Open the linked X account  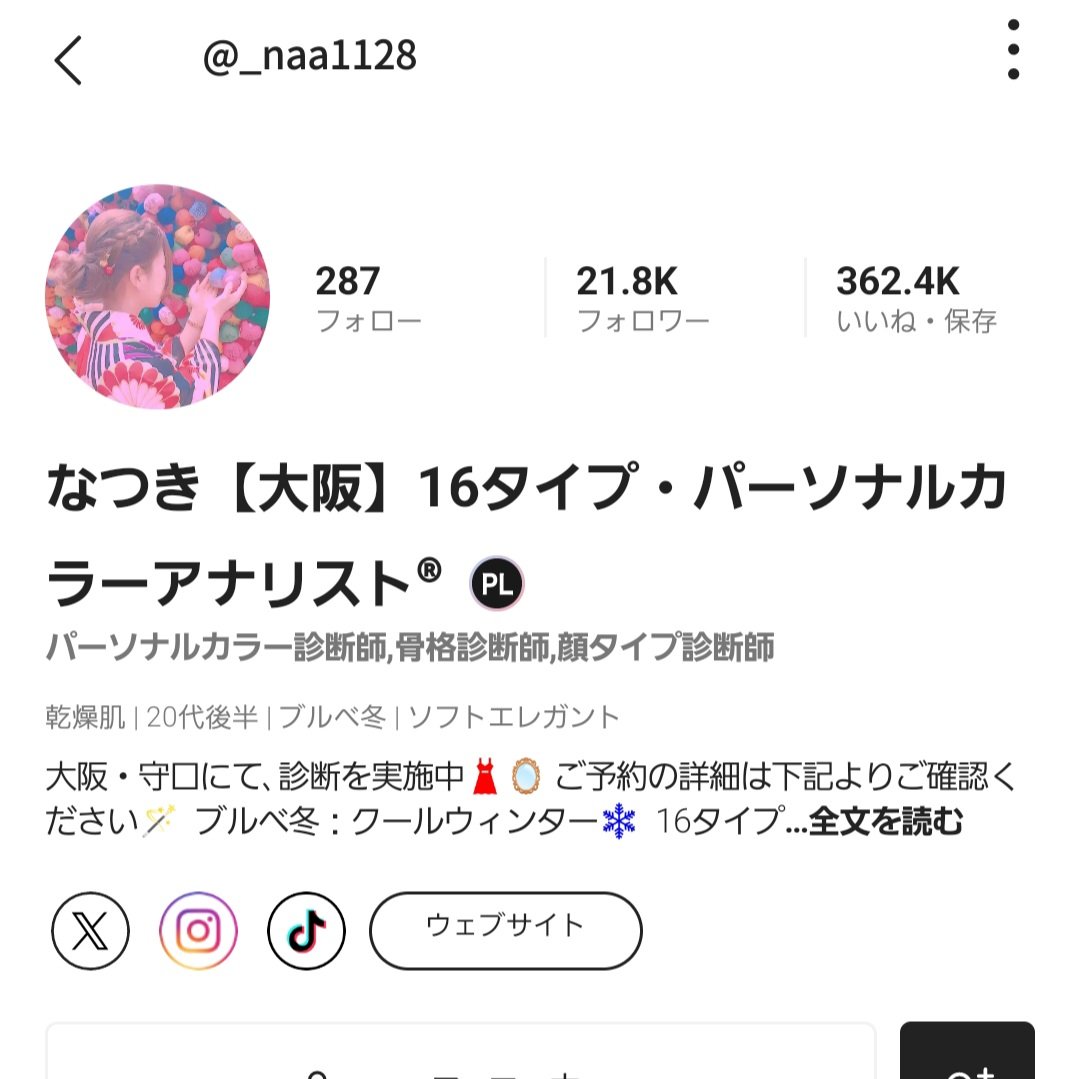click(x=90, y=931)
